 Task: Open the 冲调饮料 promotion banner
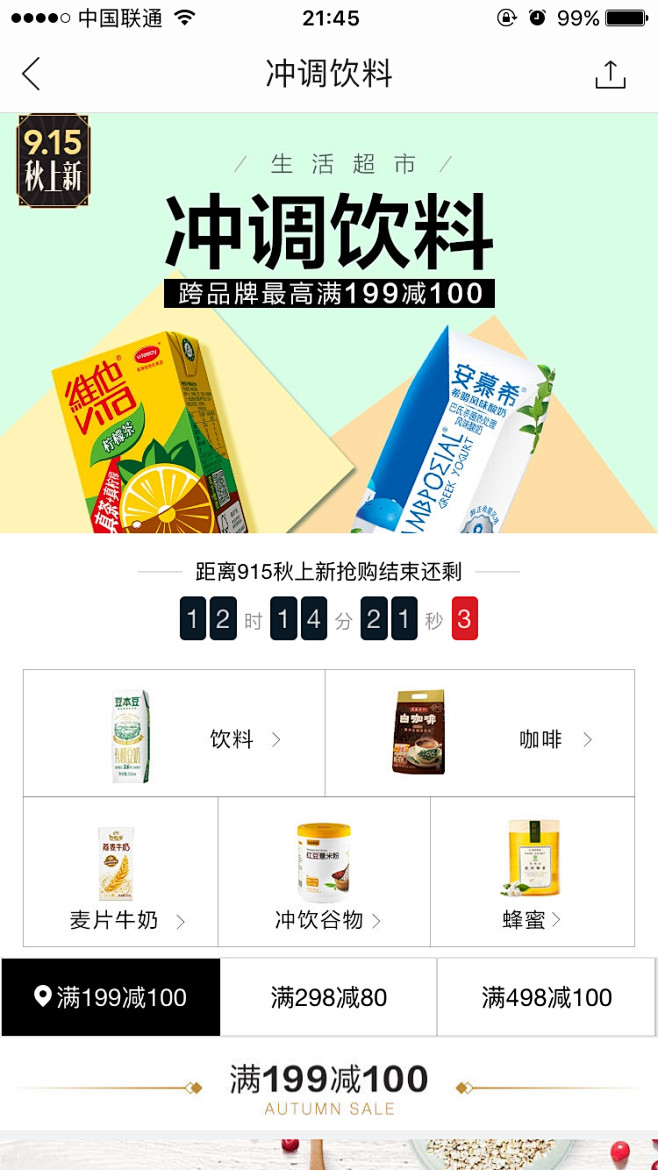click(329, 322)
